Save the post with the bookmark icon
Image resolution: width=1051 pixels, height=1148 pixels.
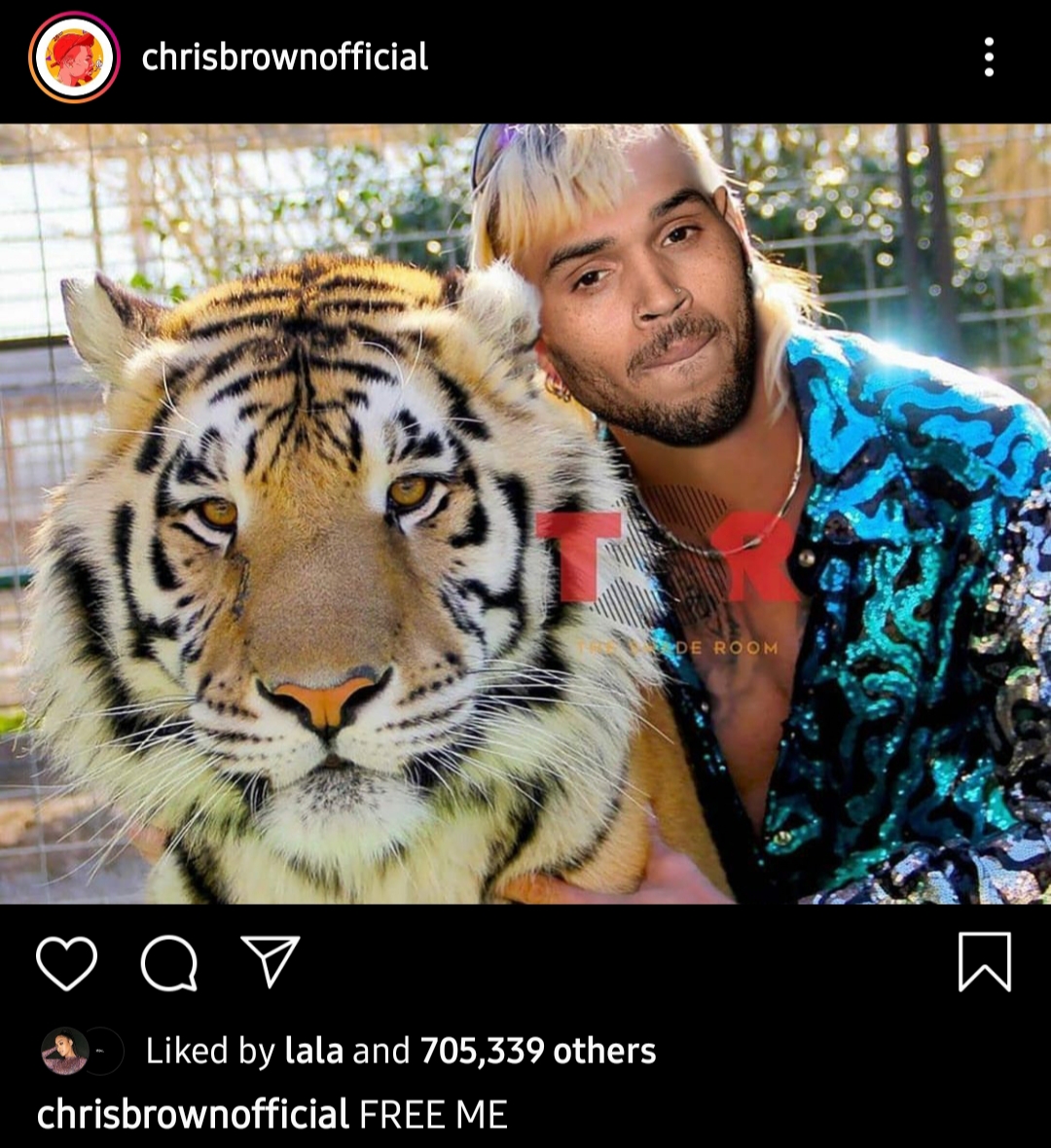click(x=985, y=962)
